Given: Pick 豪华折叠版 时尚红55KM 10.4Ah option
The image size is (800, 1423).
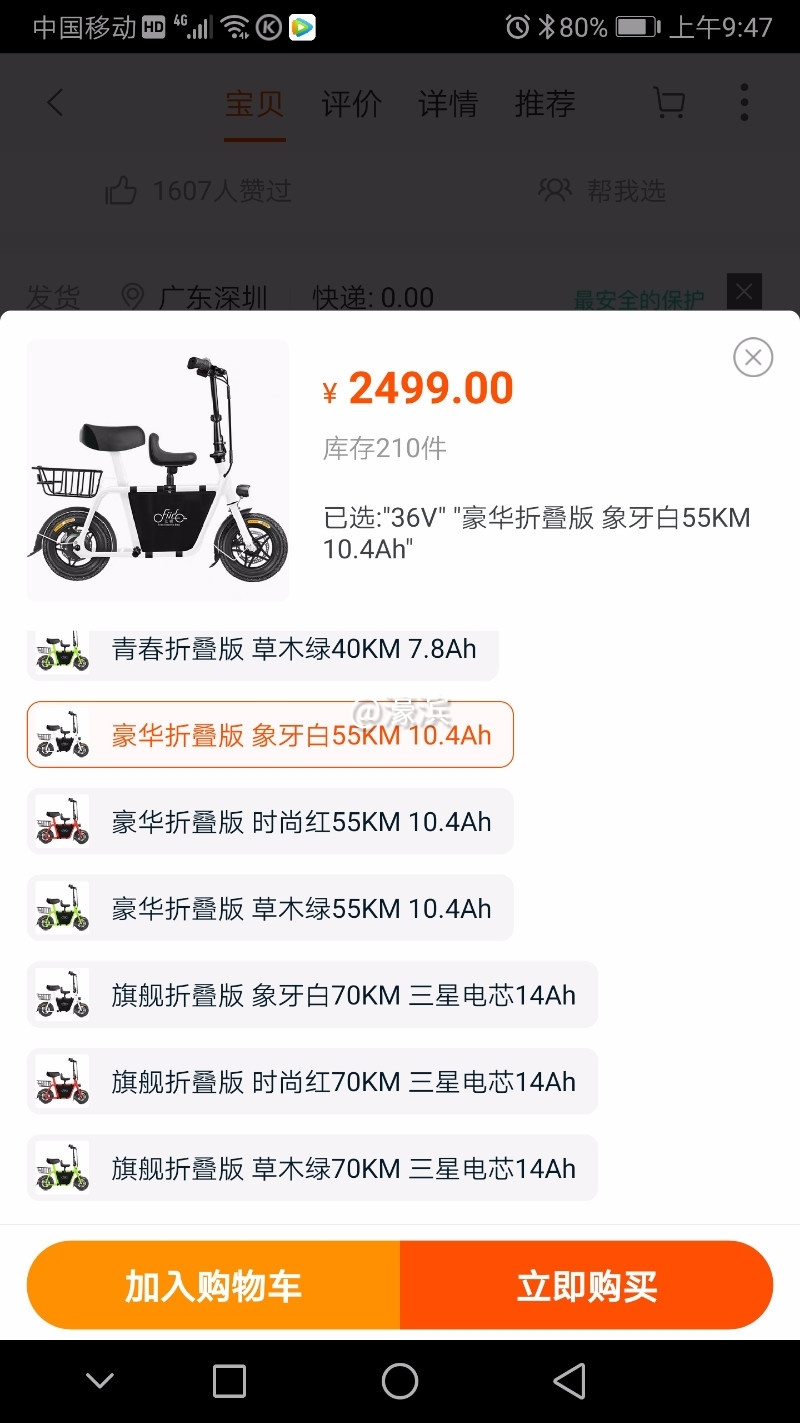Looking at the screenshot, I should [x=270, y=822].
